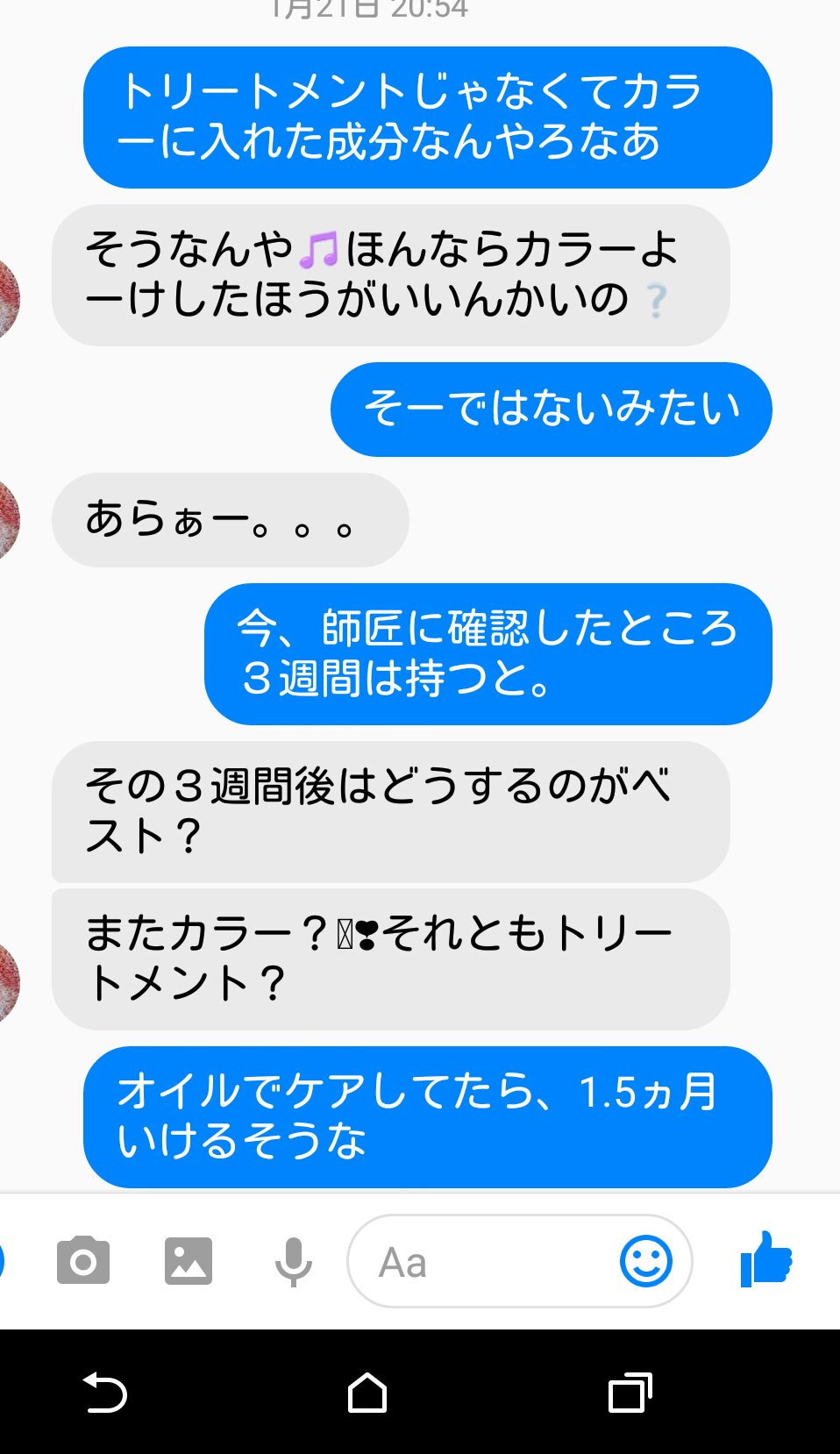
Task: Go to the home screen
Action: 367,1393
